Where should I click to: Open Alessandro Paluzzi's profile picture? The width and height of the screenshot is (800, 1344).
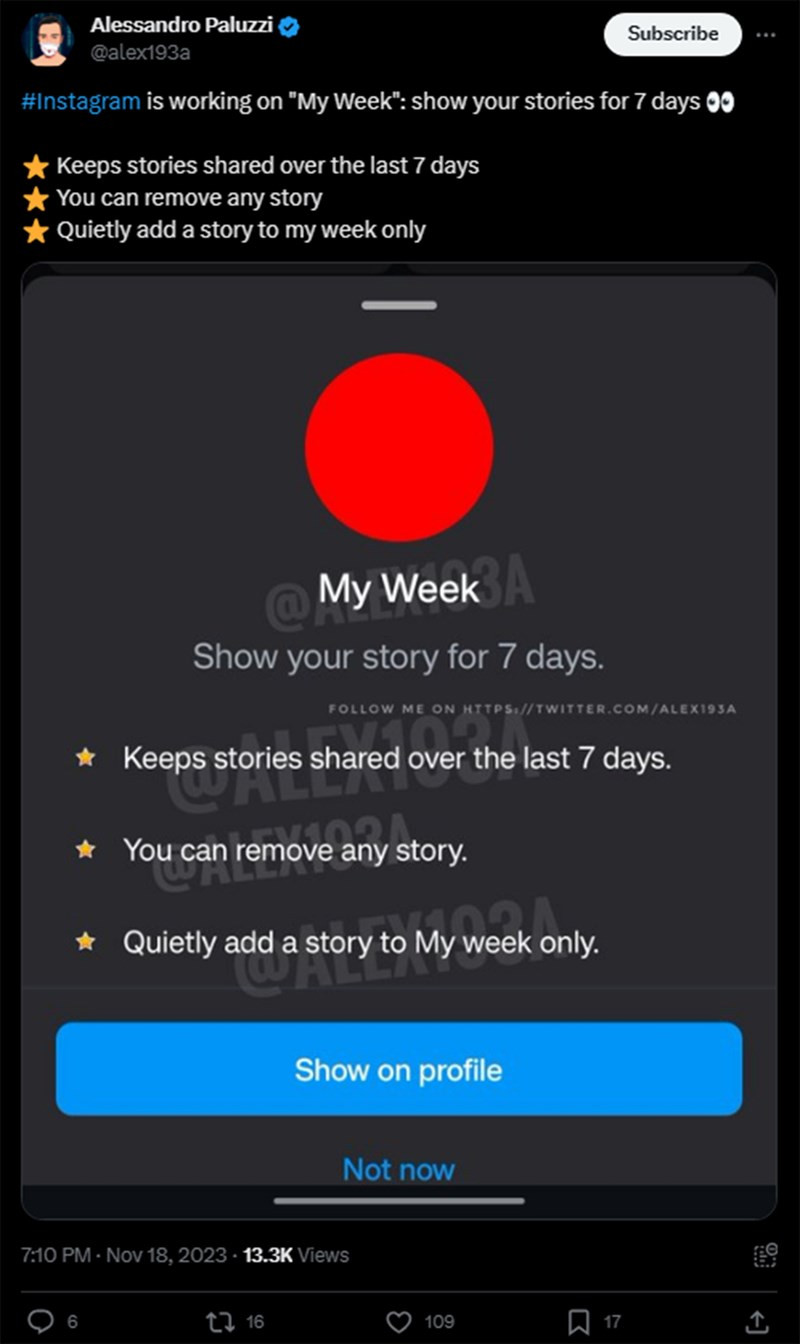46,40
